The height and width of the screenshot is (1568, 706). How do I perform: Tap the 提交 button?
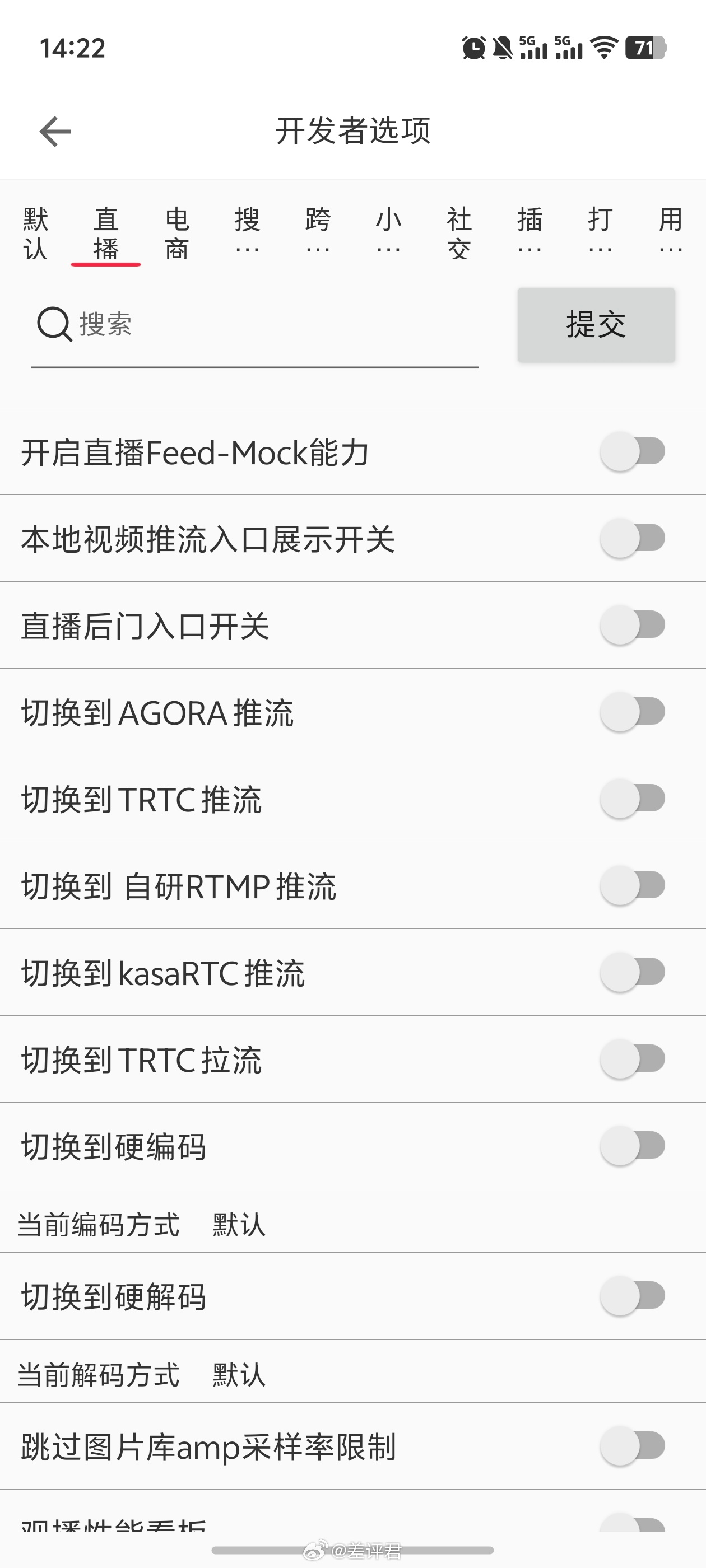(x=596, y=324)
